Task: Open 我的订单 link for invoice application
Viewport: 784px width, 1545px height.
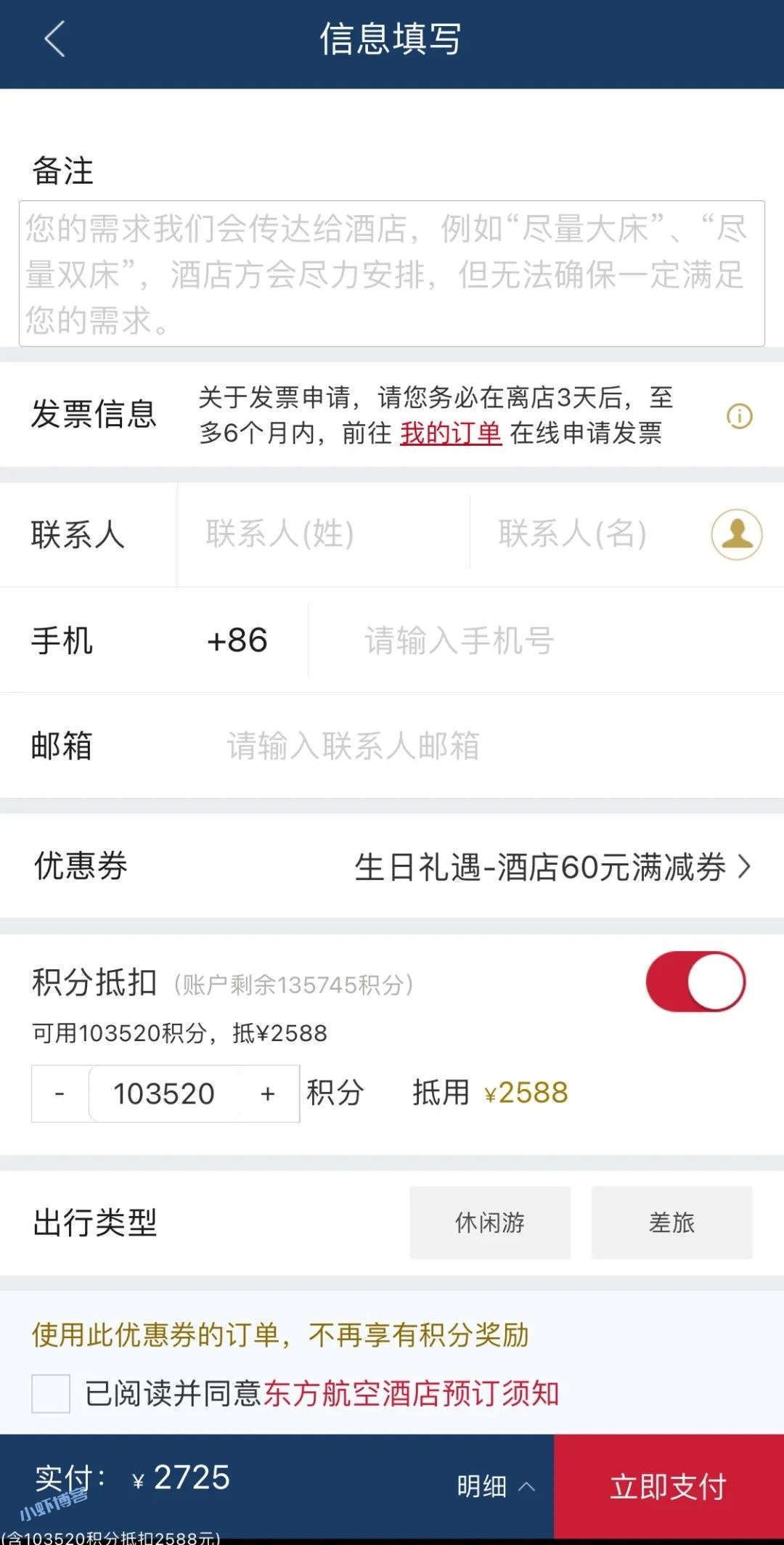Action: pos(450,433)
